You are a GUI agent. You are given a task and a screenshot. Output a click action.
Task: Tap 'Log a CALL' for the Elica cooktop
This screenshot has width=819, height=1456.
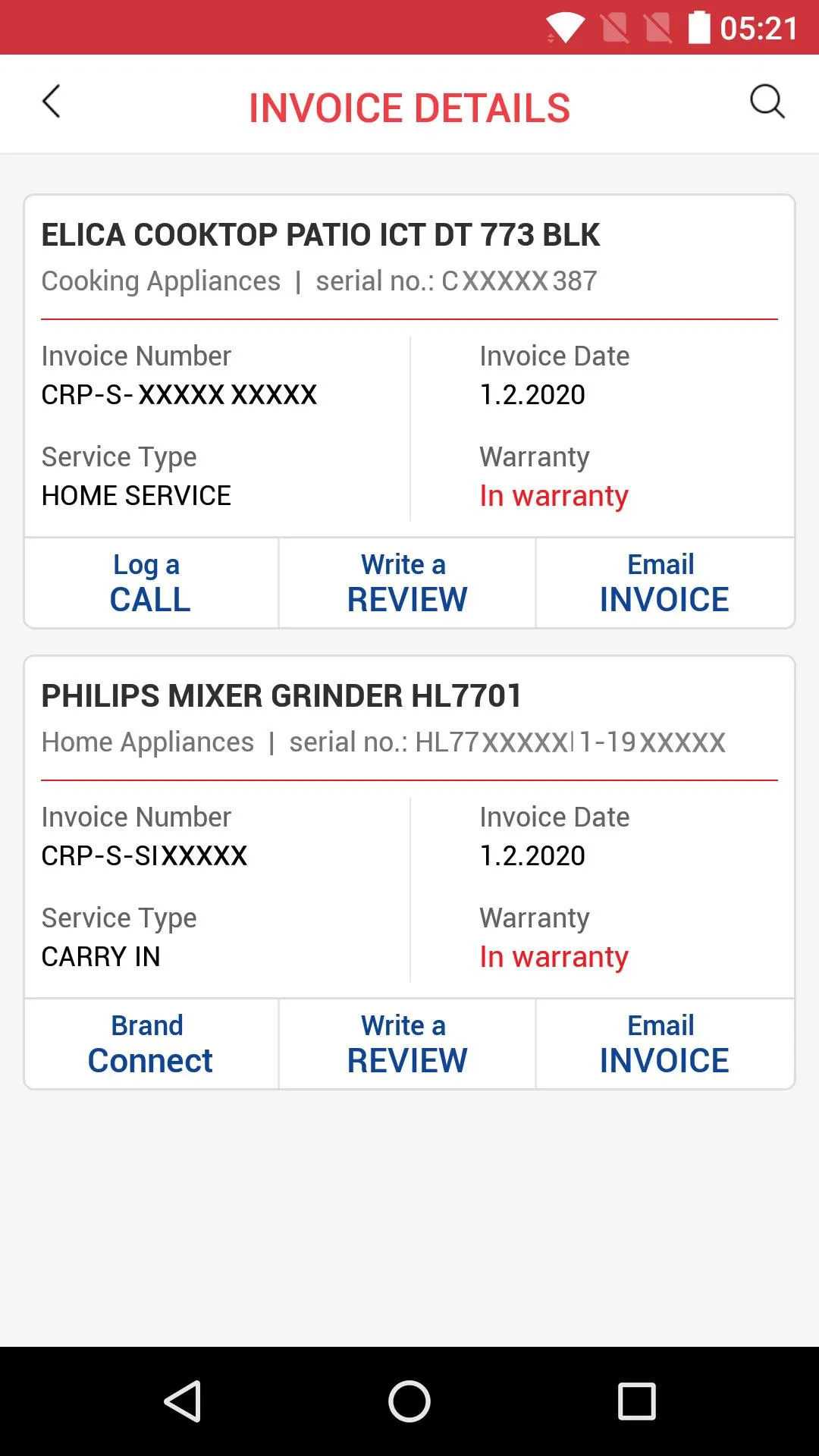[149, 582]
